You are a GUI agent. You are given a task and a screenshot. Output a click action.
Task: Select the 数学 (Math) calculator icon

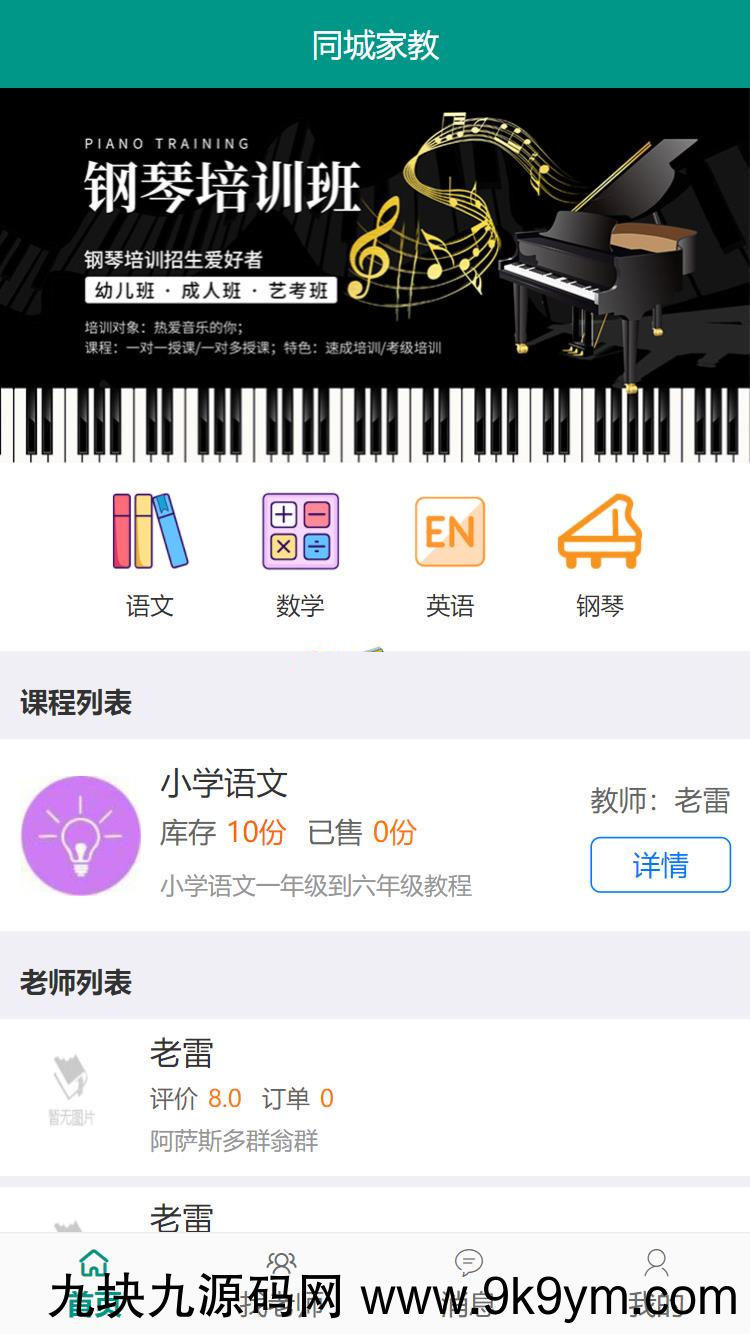coord(298,531)
